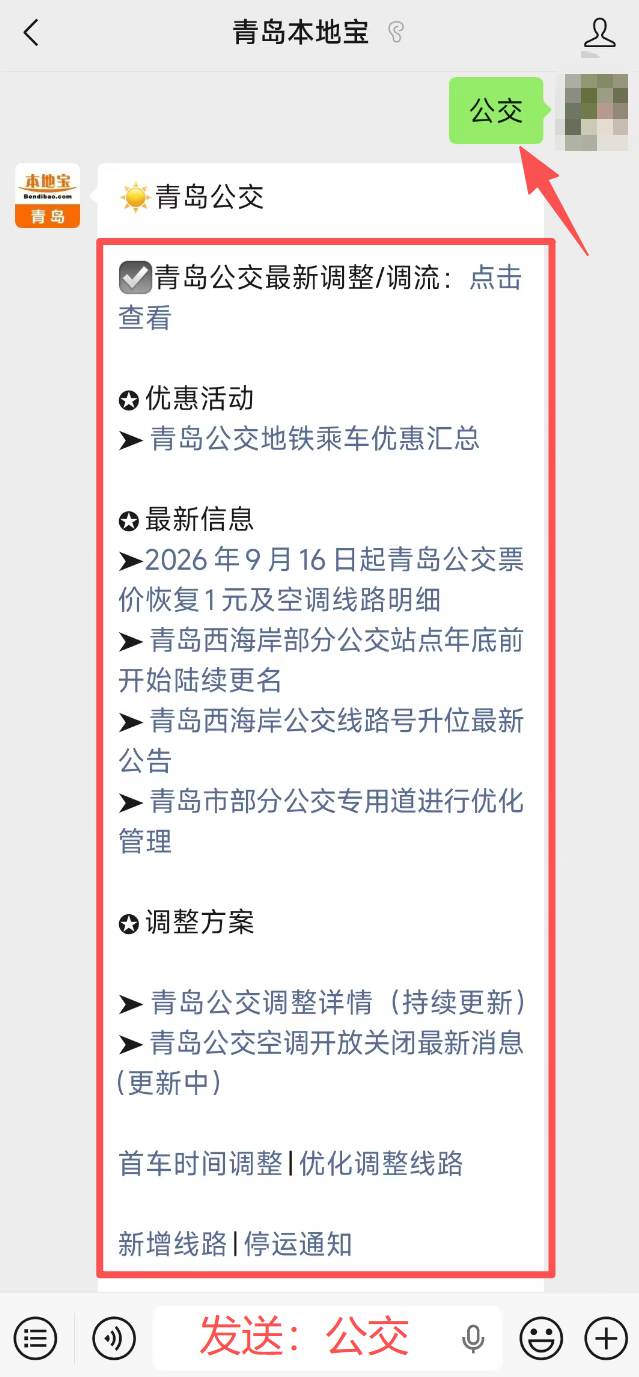The height and width of the screenshot is (1377, 639).
Task: Open the 新增线路 link
Action: 173,1244
